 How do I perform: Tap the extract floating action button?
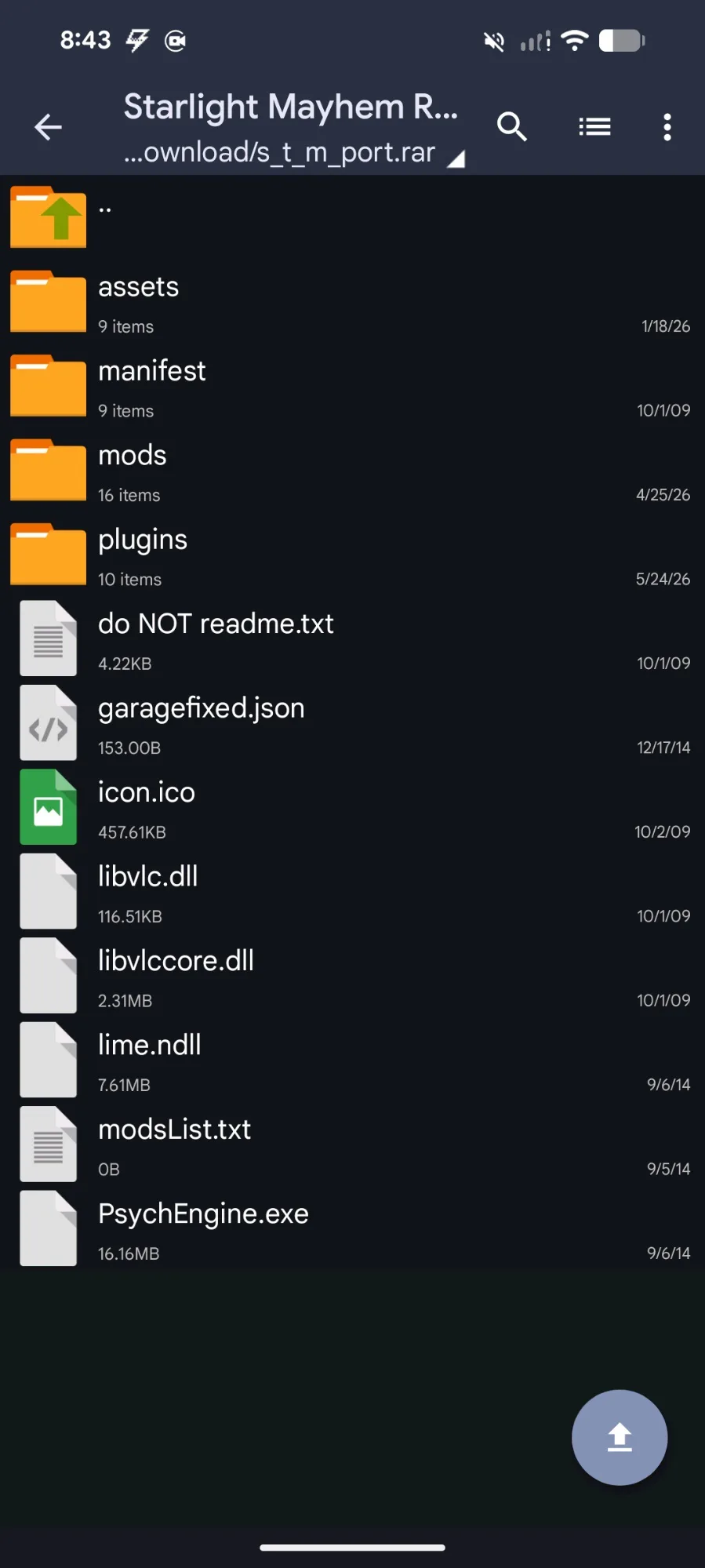point(620,1437)
